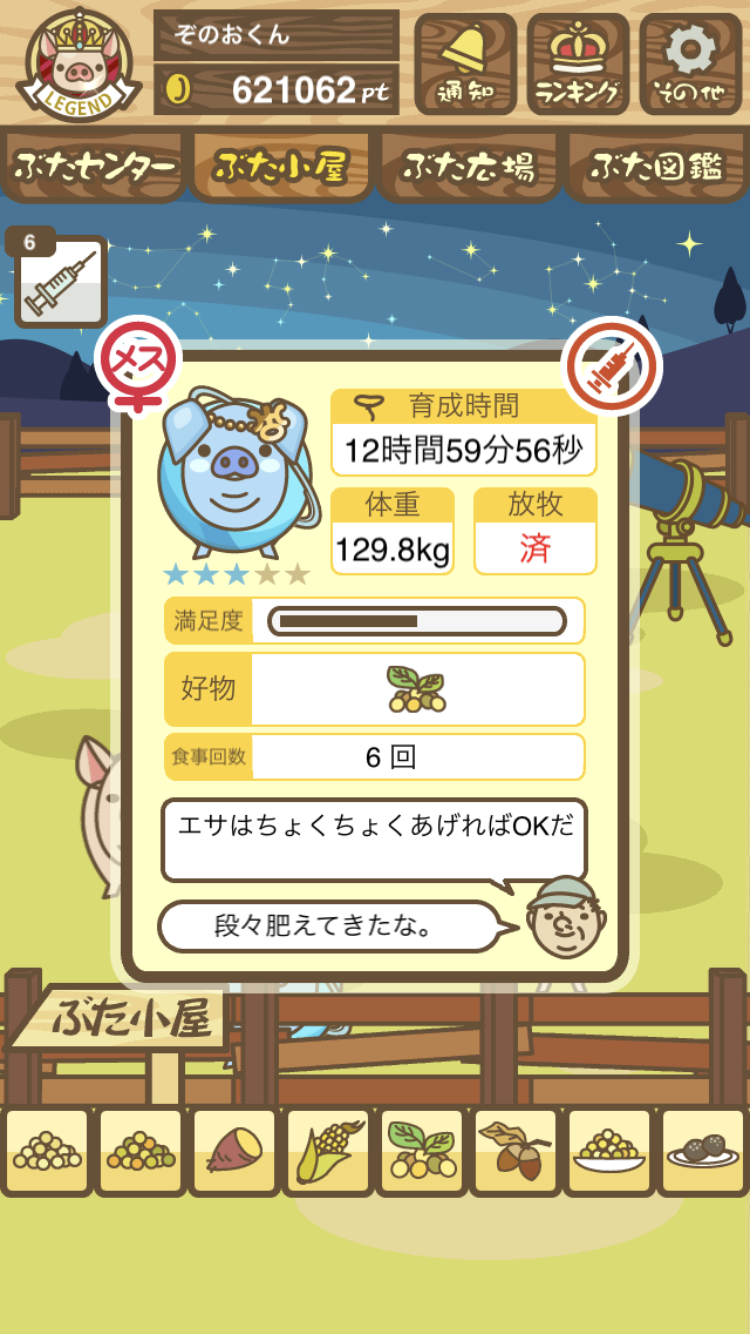Open the ぶた図鑑 tab
The height and width of the screenshot is (1334, 750).
656,167
